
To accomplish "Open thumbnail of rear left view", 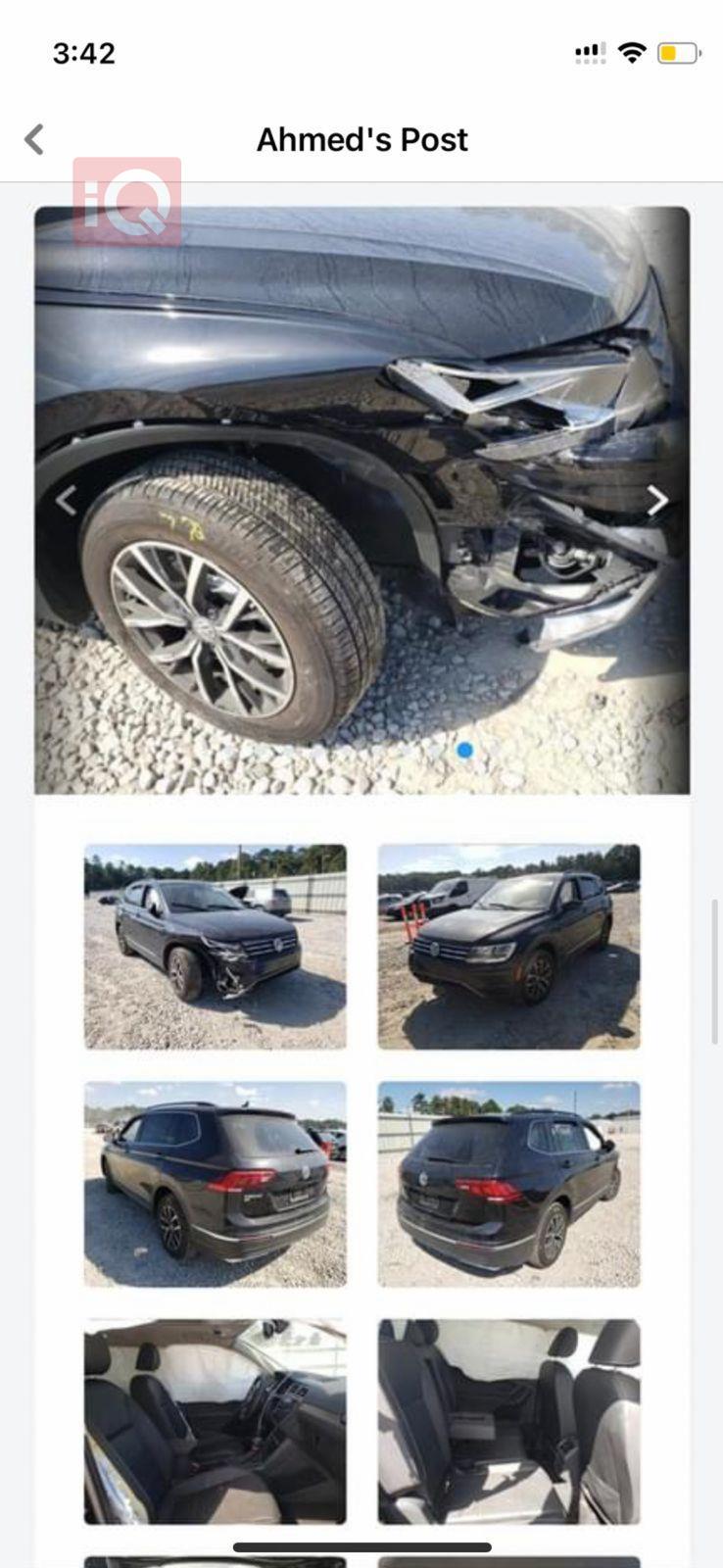I will (215, 1184).
